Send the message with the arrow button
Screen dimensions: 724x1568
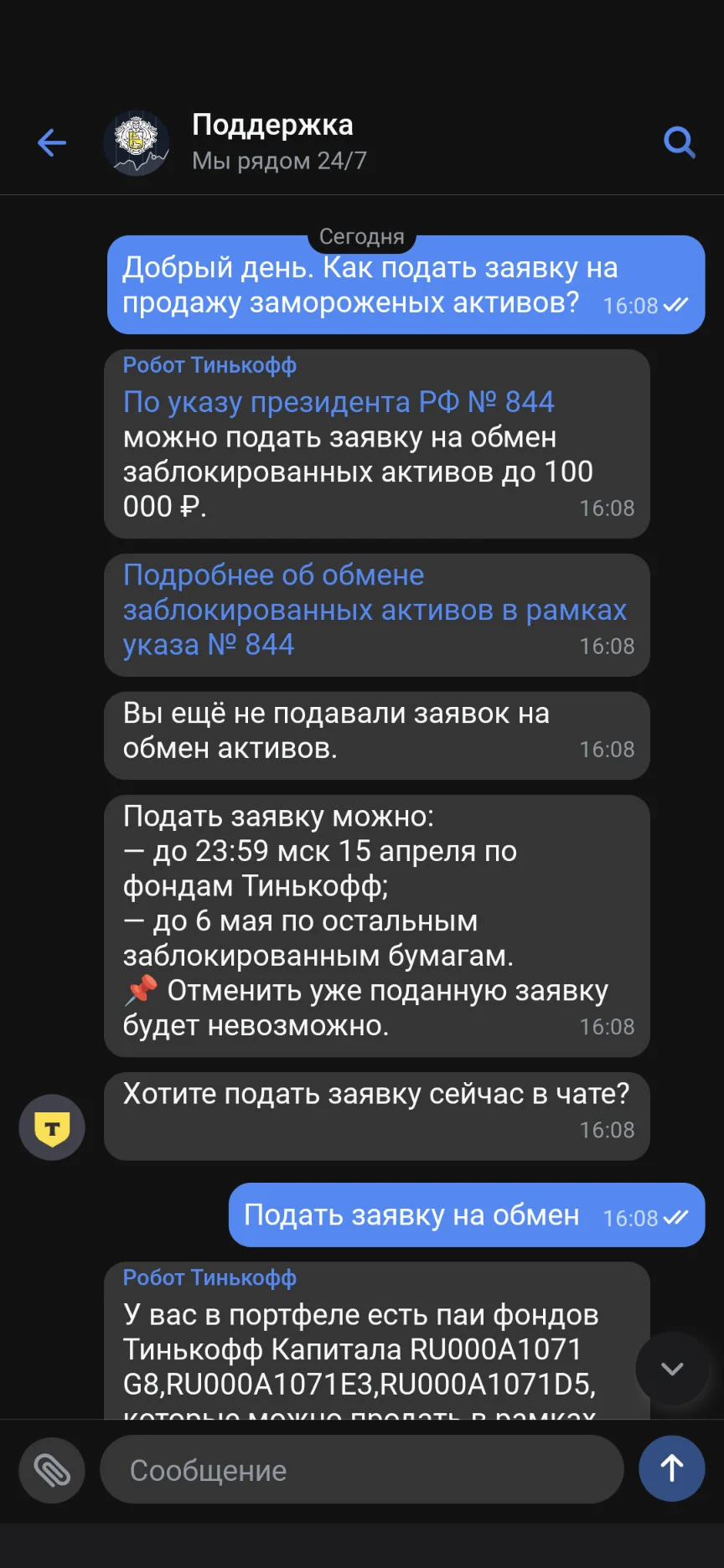coord(672,1468)
